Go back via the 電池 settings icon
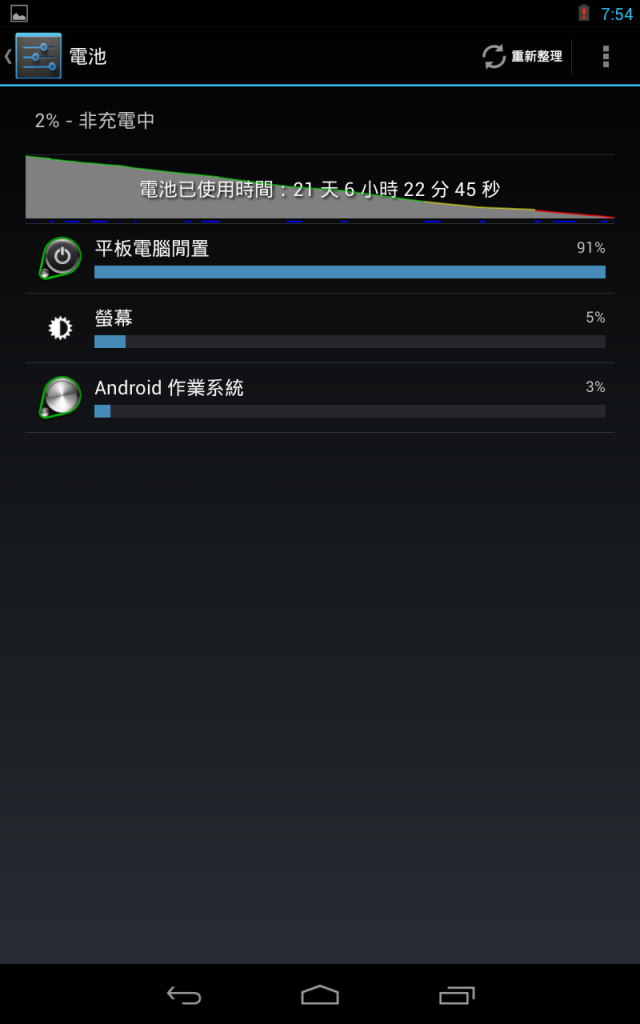The image size is (640, 1024). click(38, 56)
